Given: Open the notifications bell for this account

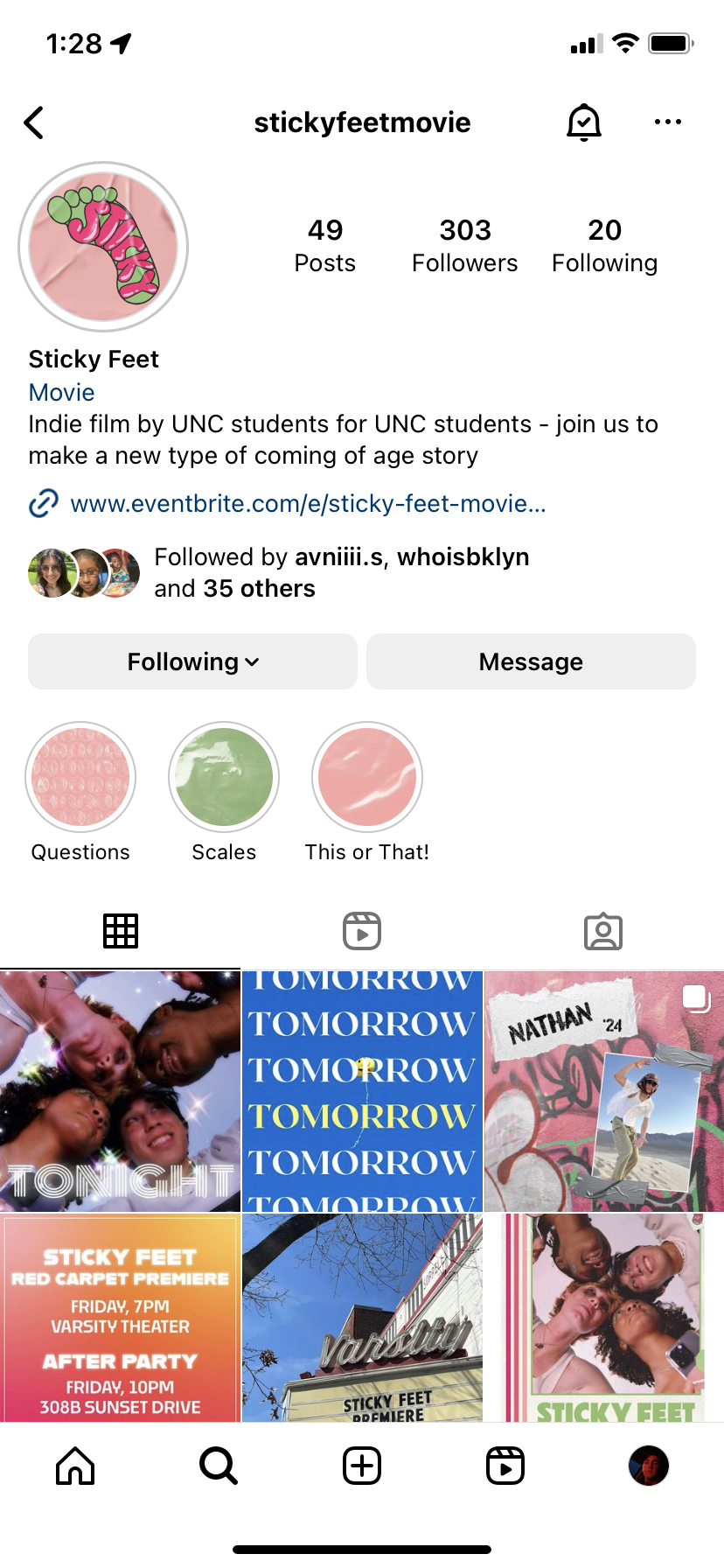Looking at the screenshot, I should point(584,122).
